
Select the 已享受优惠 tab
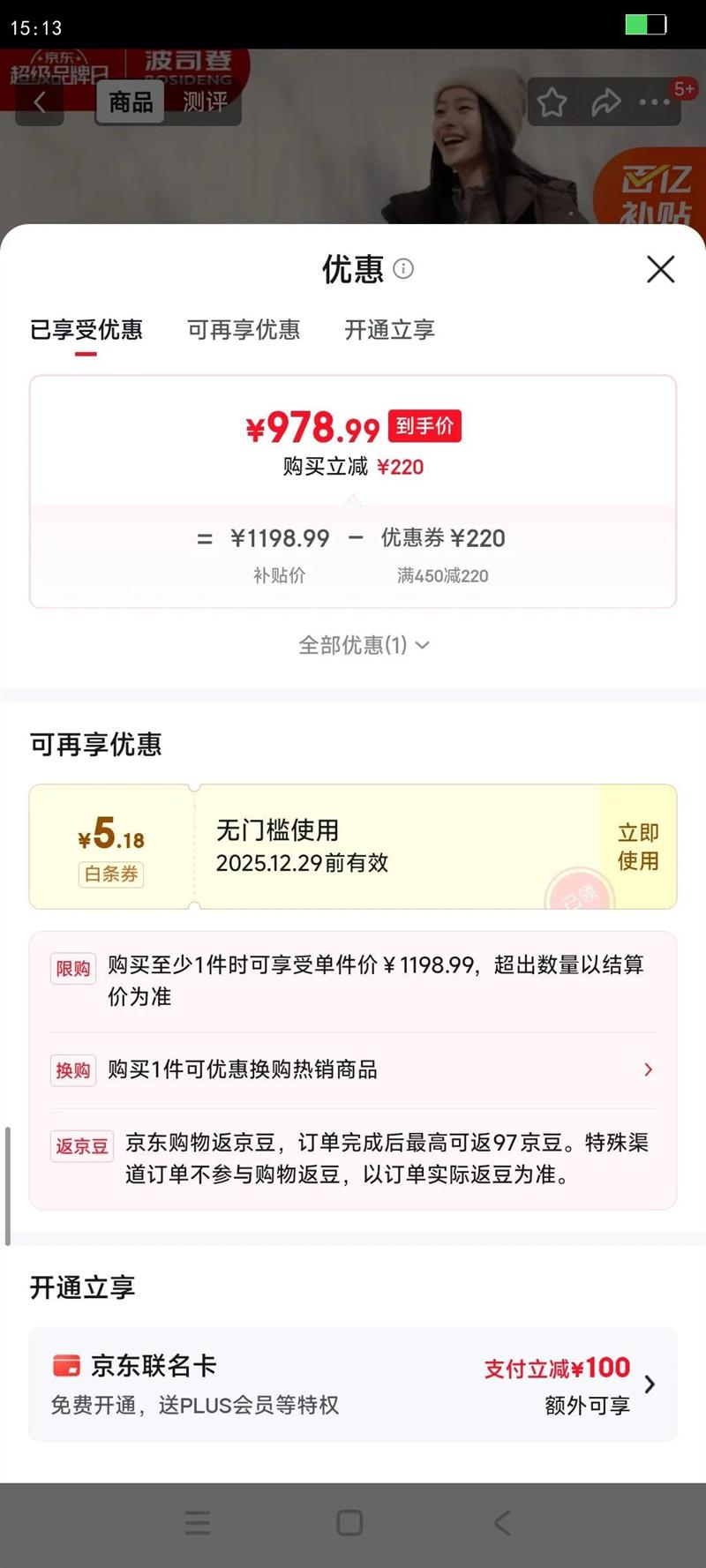[86, 330]
